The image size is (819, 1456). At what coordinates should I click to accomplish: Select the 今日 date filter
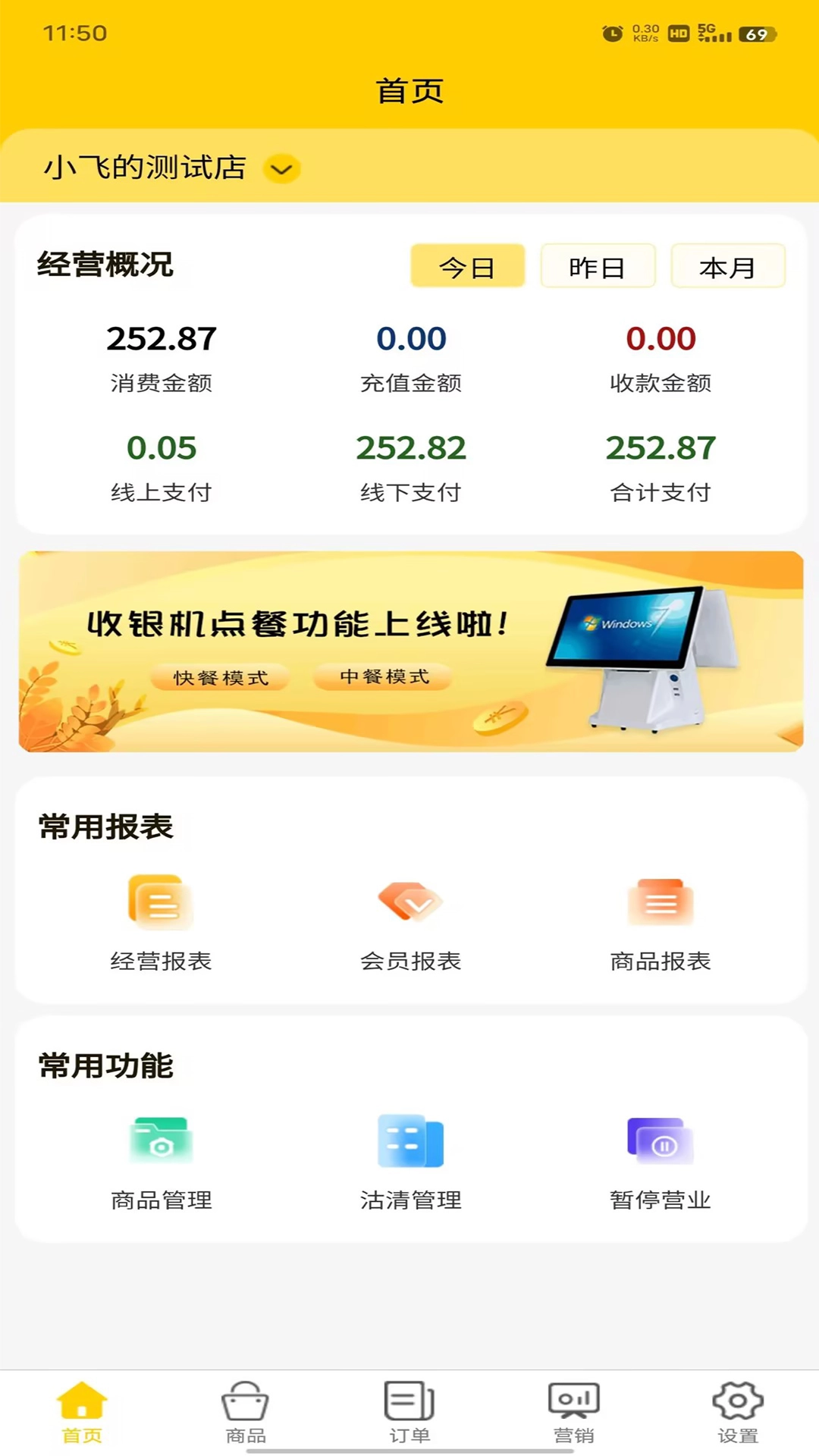pos(467,266)
